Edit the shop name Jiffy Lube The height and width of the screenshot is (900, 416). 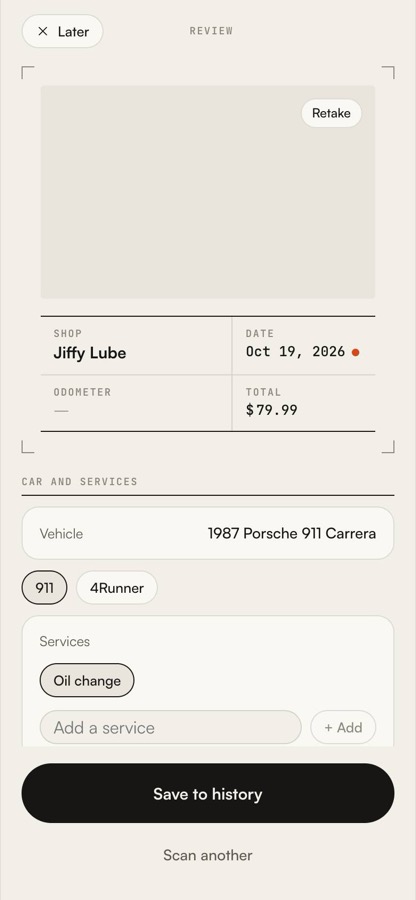click(136, 346)
